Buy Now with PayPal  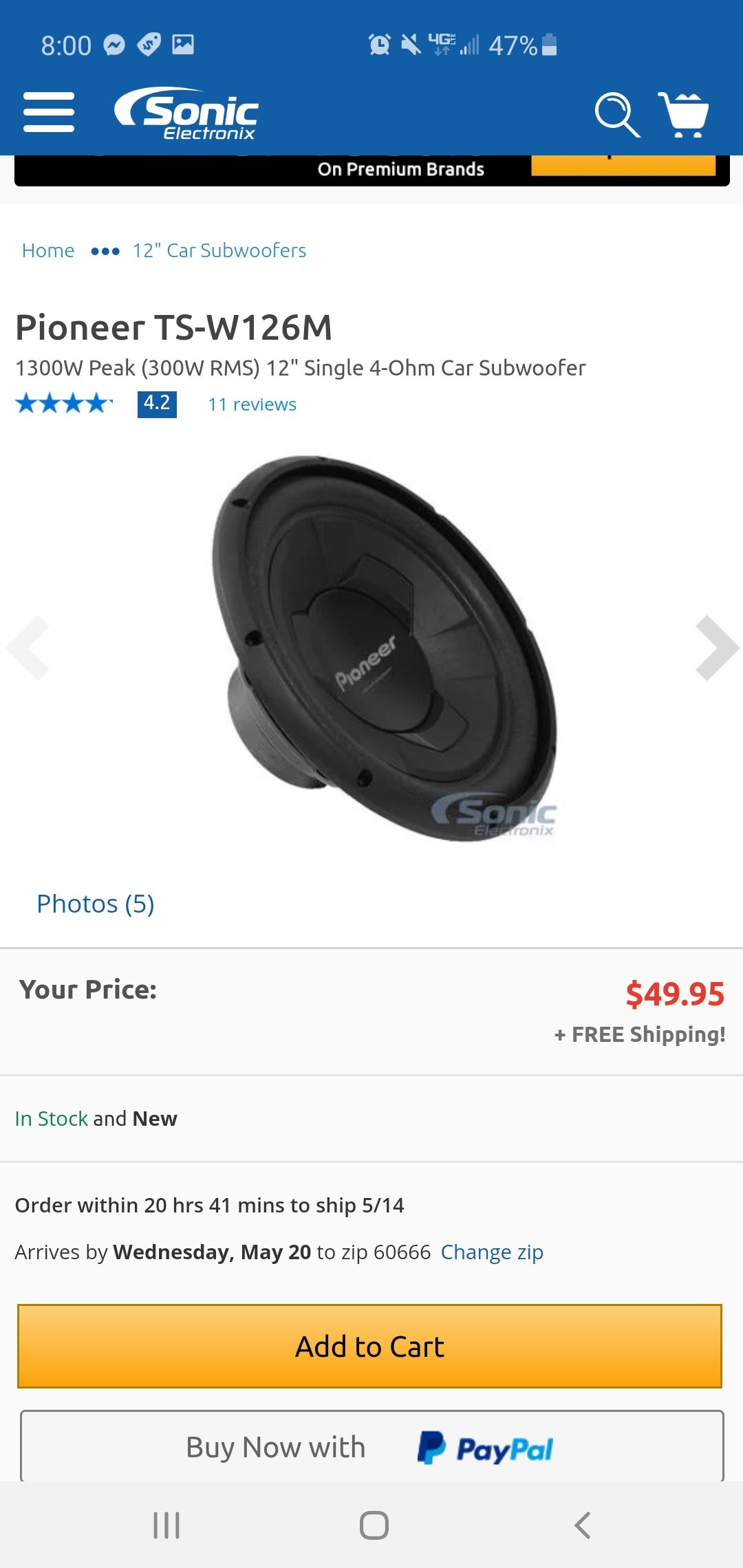coord(371,1446)
